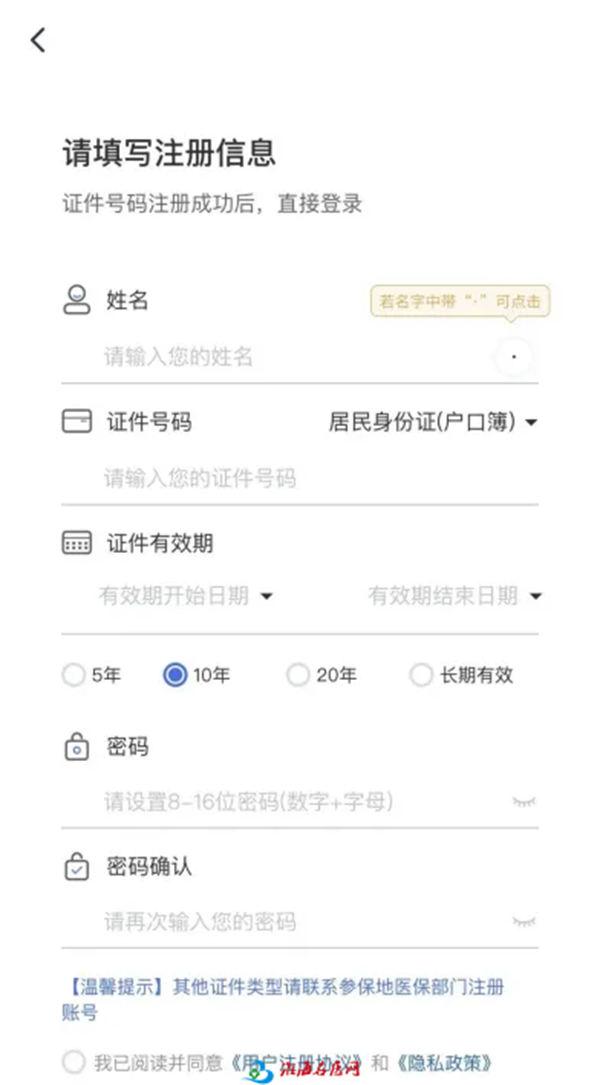
Task: Select the 20年 validity option
Action: pyautogui.click(x=322, y=675)
